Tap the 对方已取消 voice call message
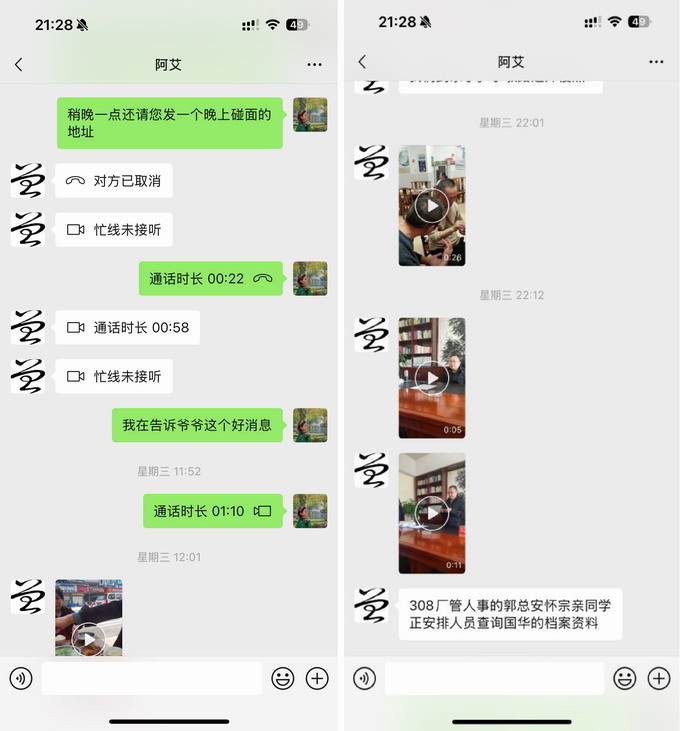This screenshot has height=731, width=680. [x=113, y=181]
